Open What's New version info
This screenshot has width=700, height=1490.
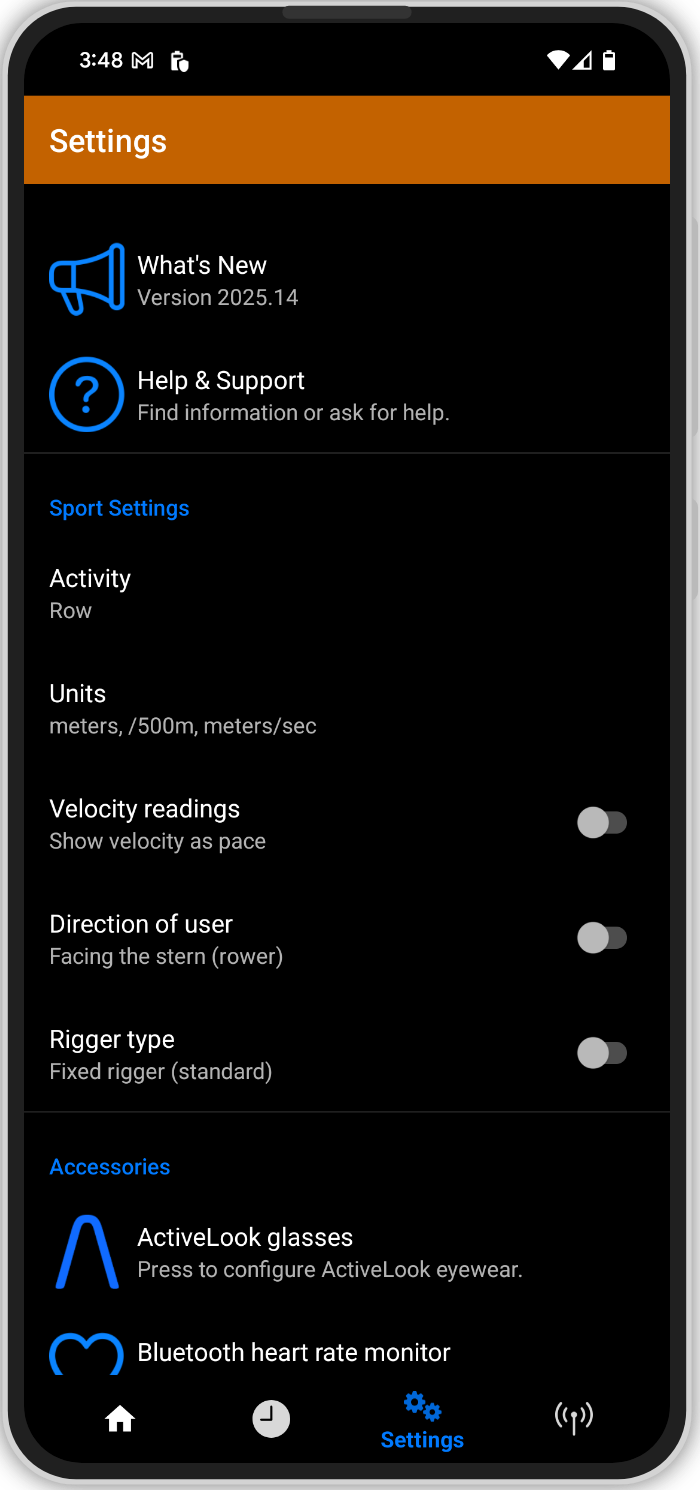[x=346, y=280]
